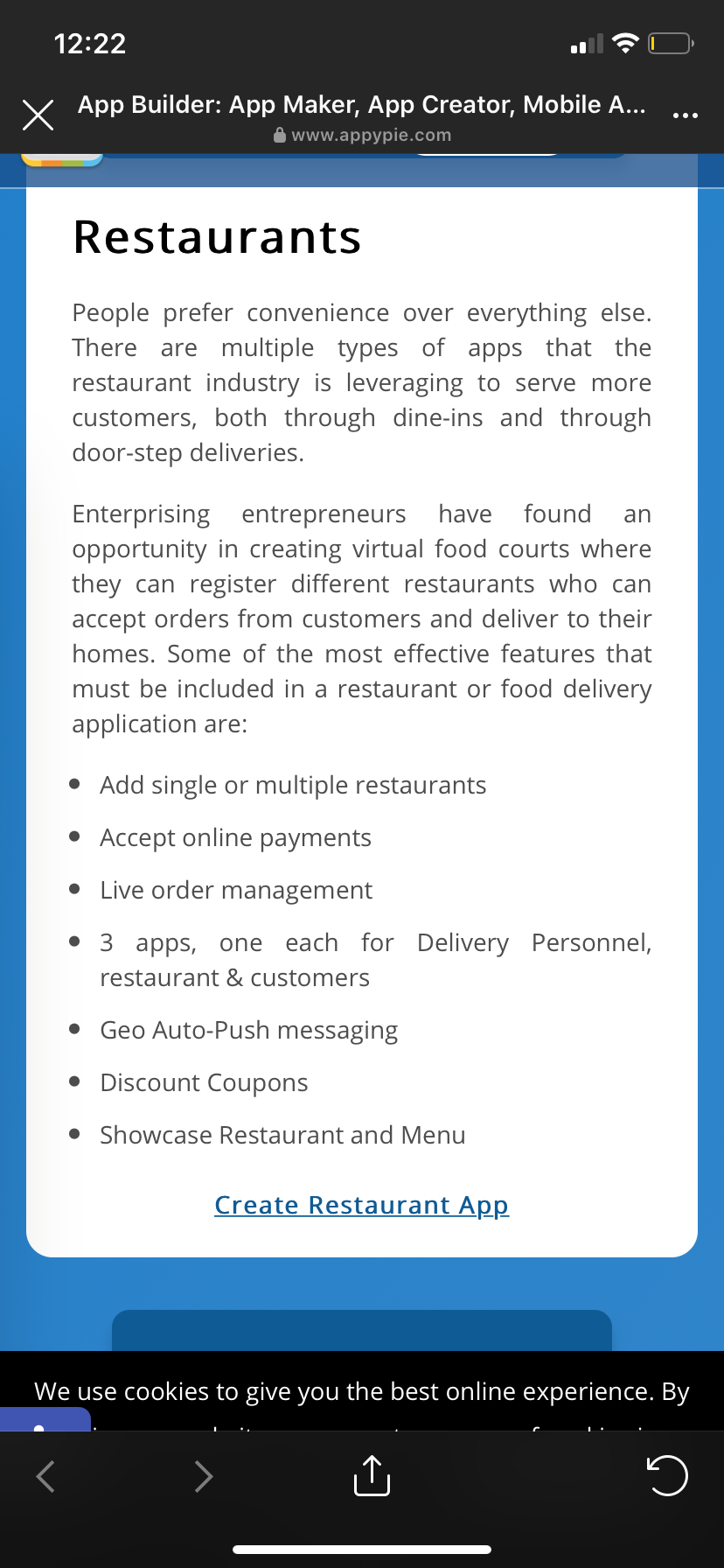Go back to previous page

pos(45,1476)
